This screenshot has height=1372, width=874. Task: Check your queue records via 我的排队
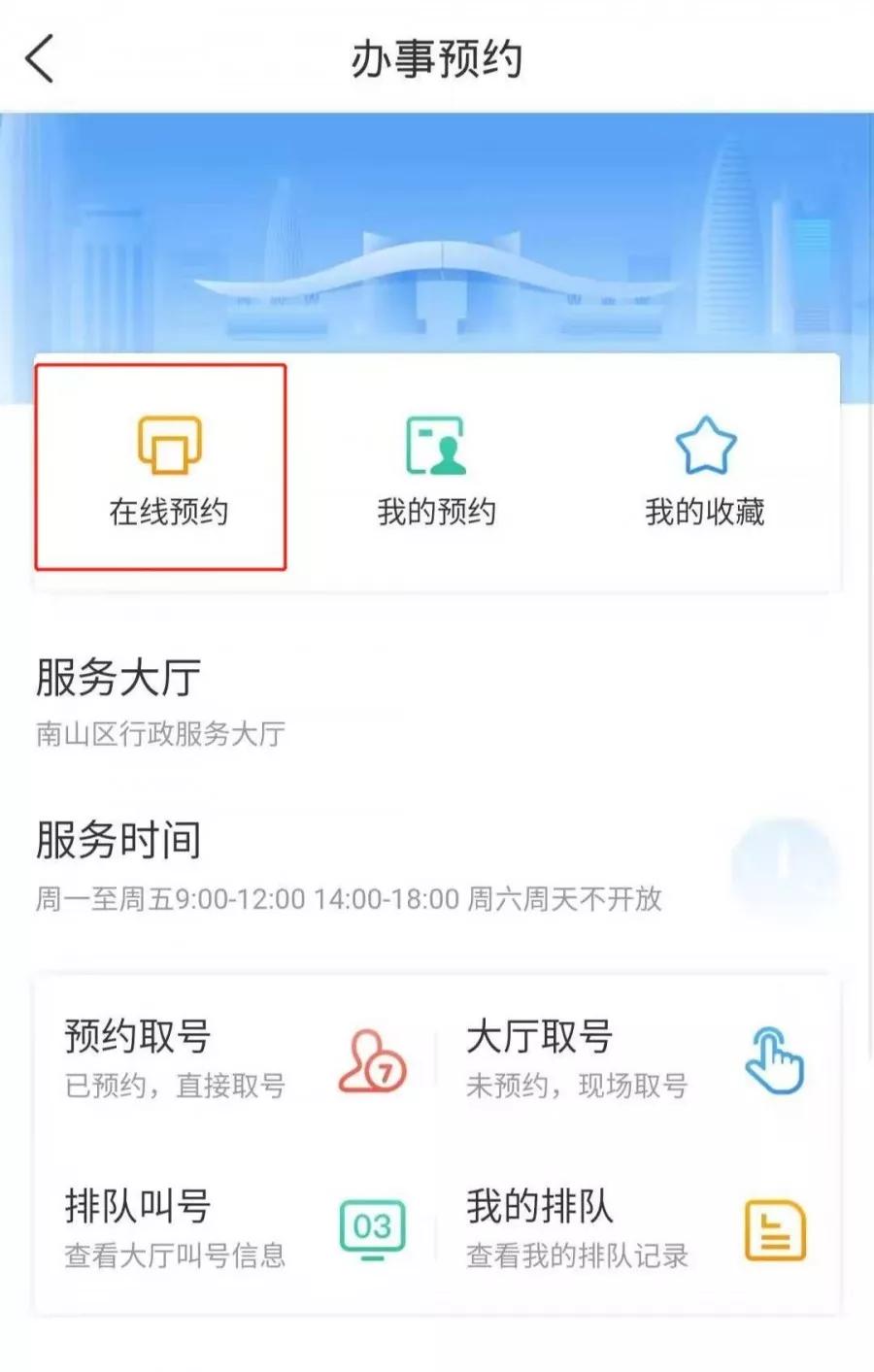click(x=537, y=1207)
